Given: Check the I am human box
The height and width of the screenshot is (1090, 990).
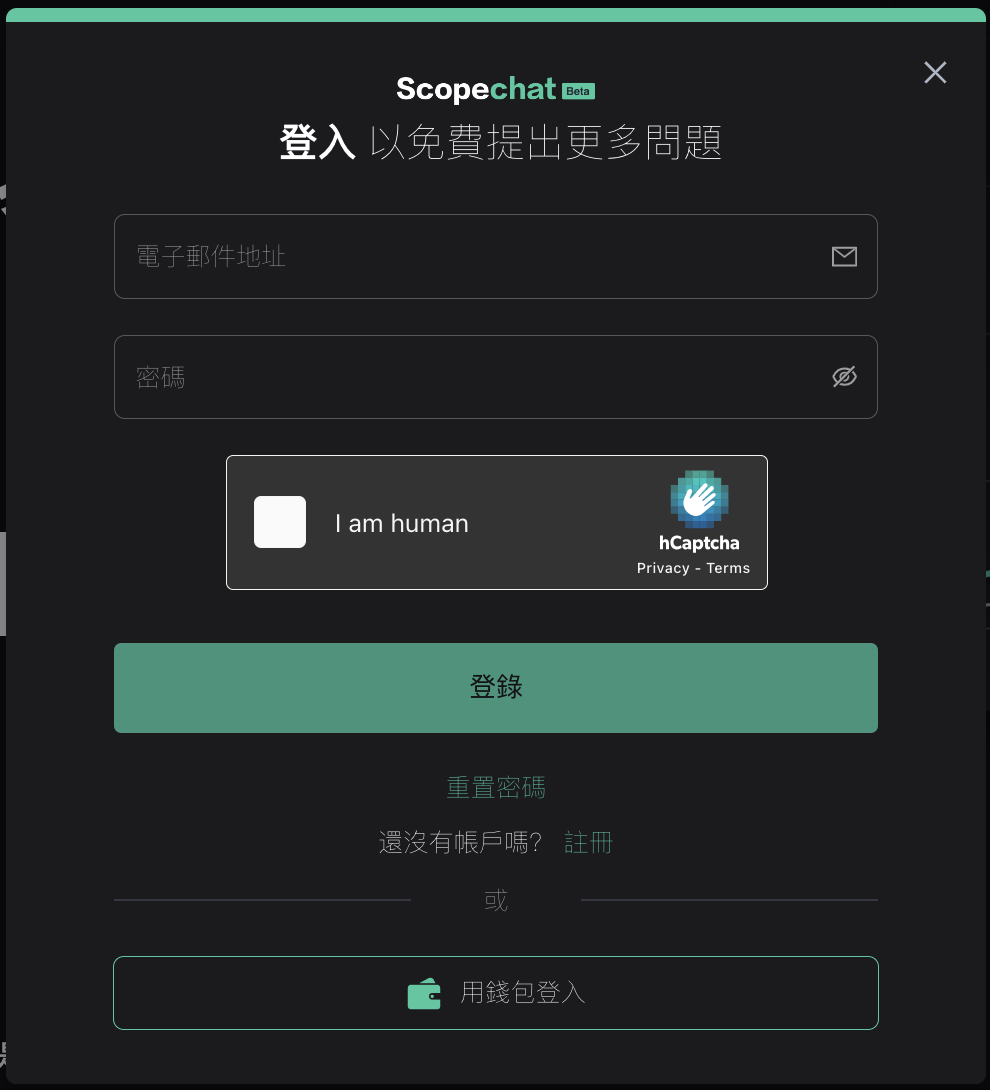Looking at the screenshot, I should tap(280, 522).
